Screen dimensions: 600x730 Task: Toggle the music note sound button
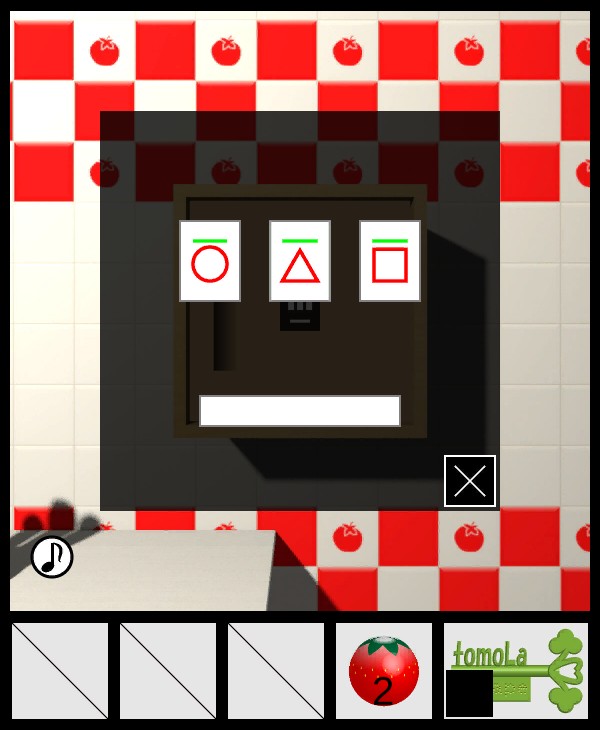pos(52,557)
